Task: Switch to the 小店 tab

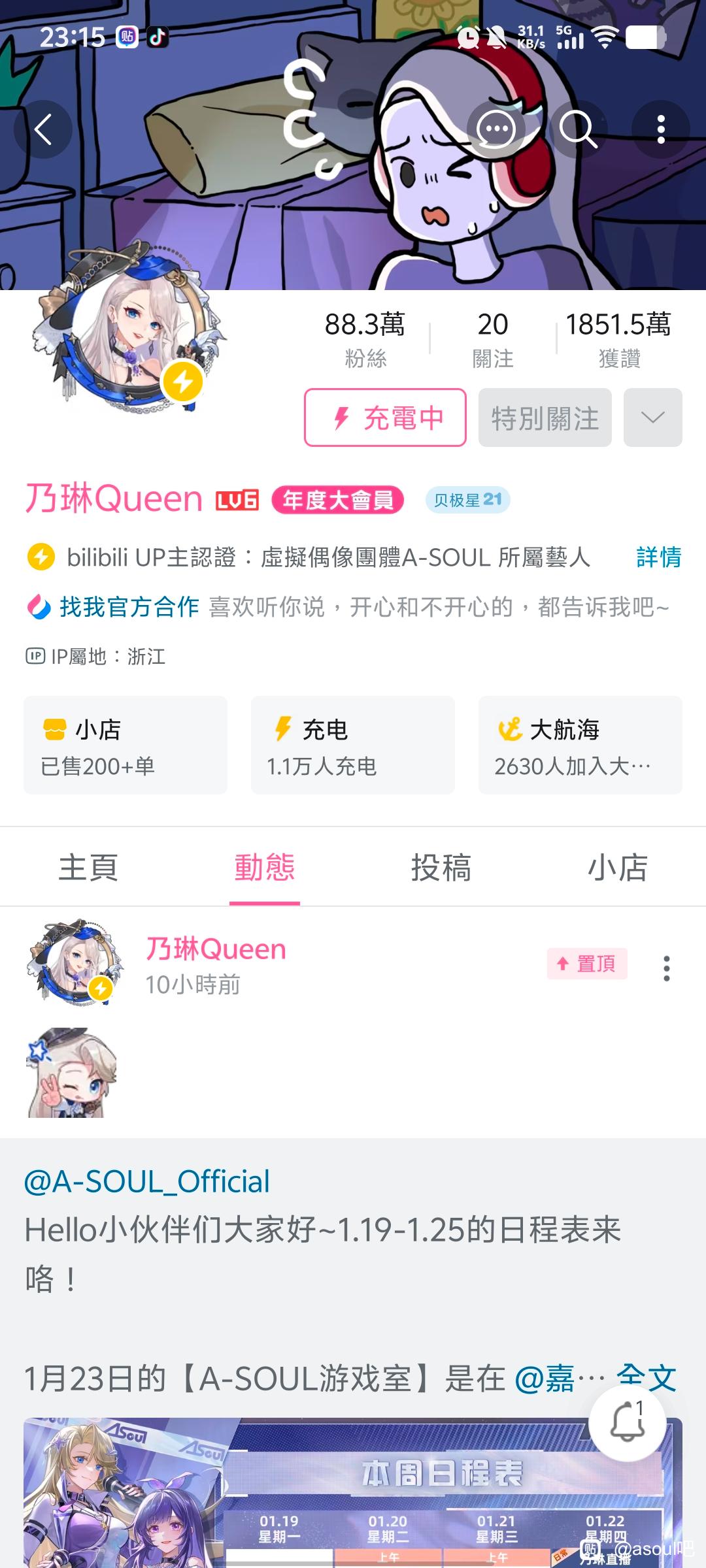Action: pos(618,868)
